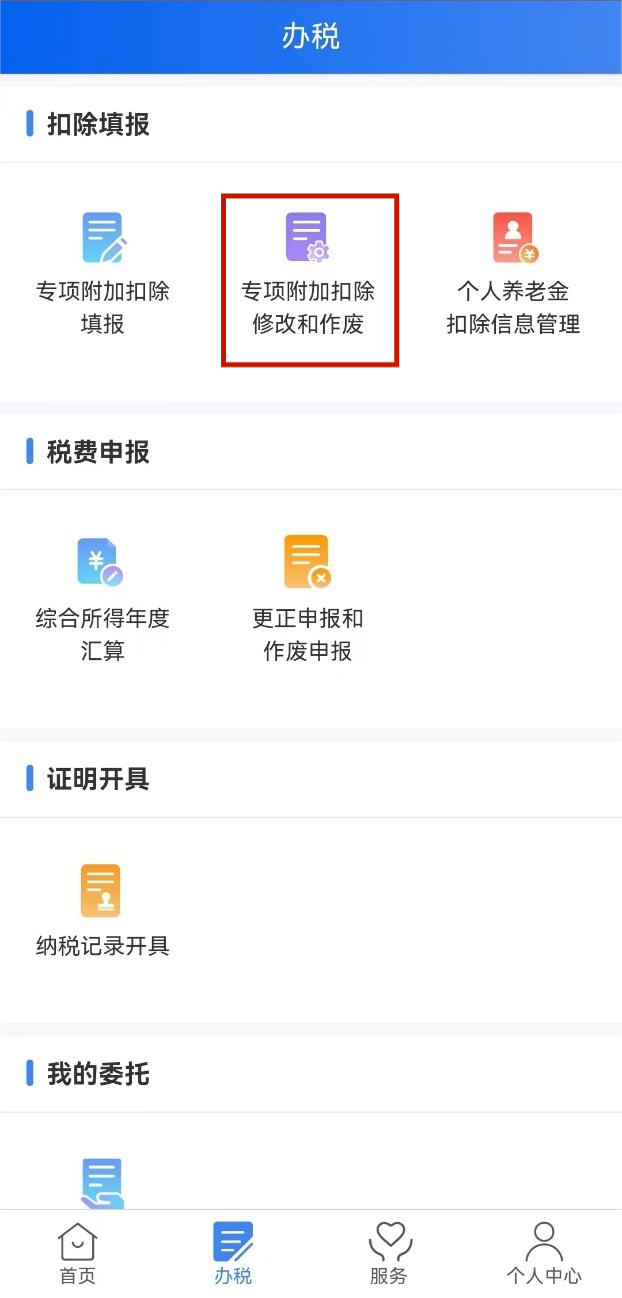Image resolution: width=622 pixels, height=1298 pixels.
Task: Open 纳税记录开具
Action: coord(102,908)
